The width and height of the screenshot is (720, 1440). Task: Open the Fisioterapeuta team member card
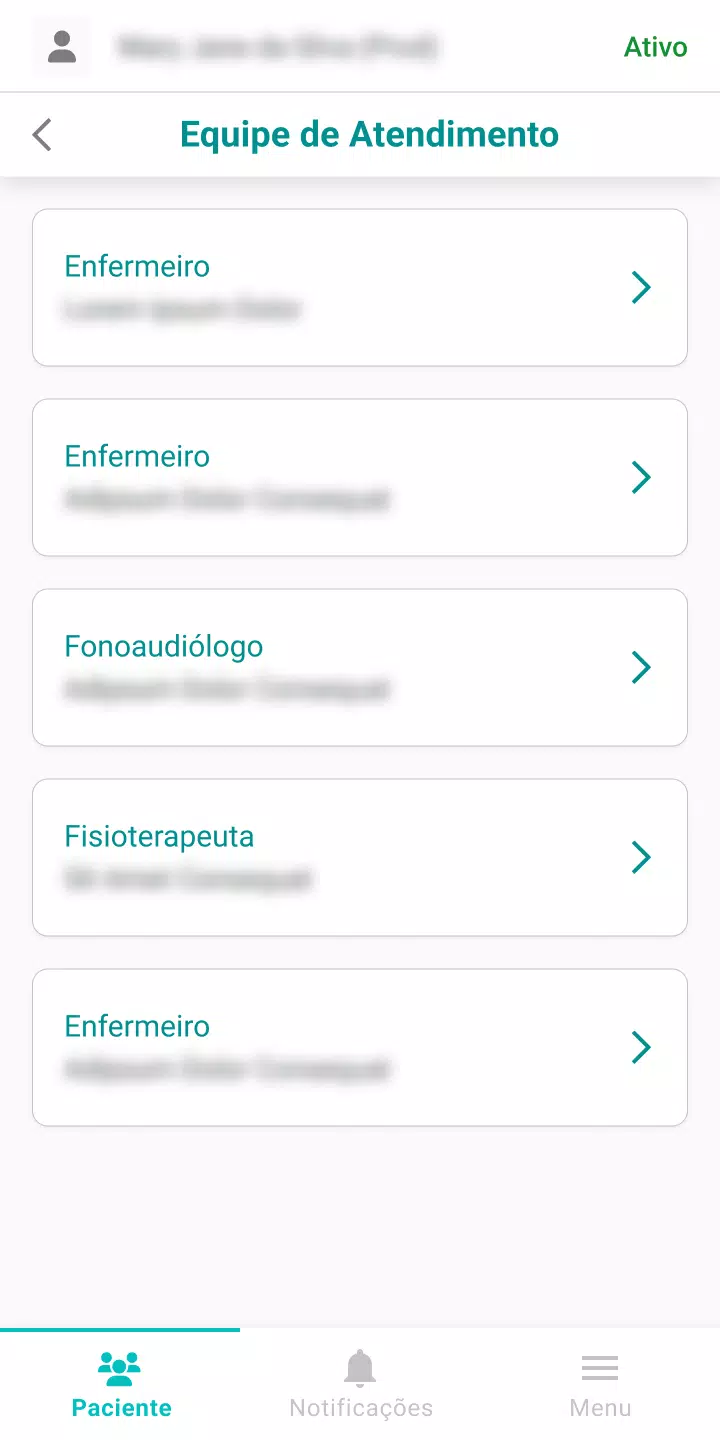(360, 857)
